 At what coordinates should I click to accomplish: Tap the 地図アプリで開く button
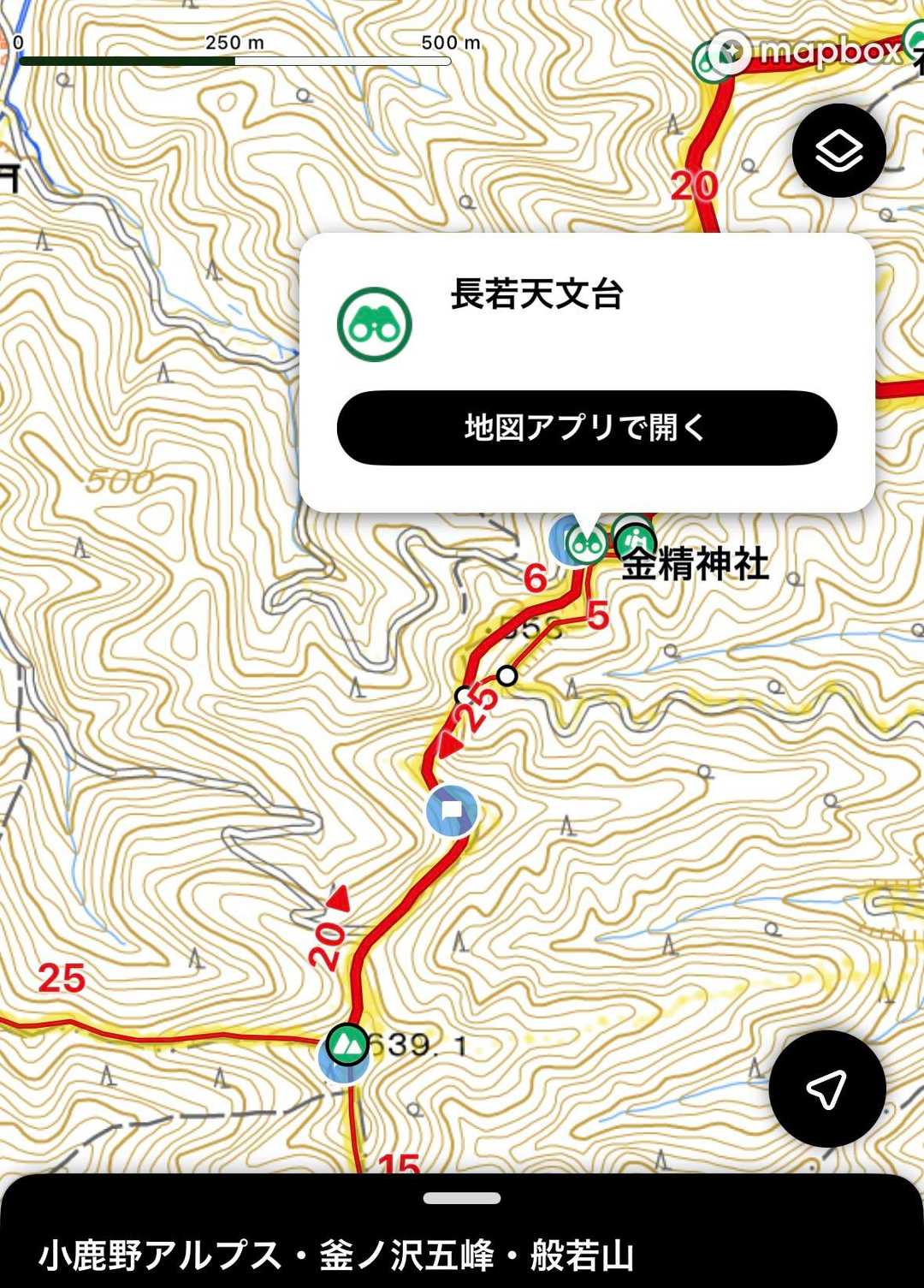click(587, 428)
